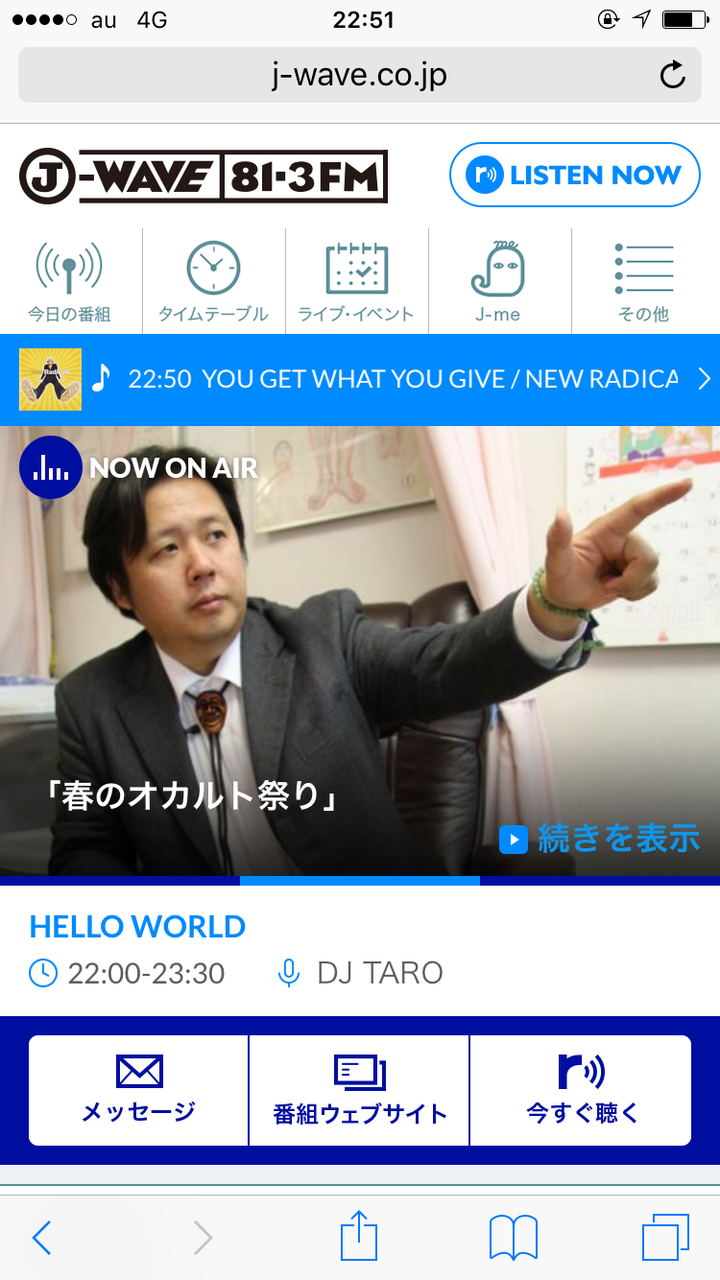Tap the j-wave.co.jp address bar
Screen dimensions: 720x1280
point(360,75)
